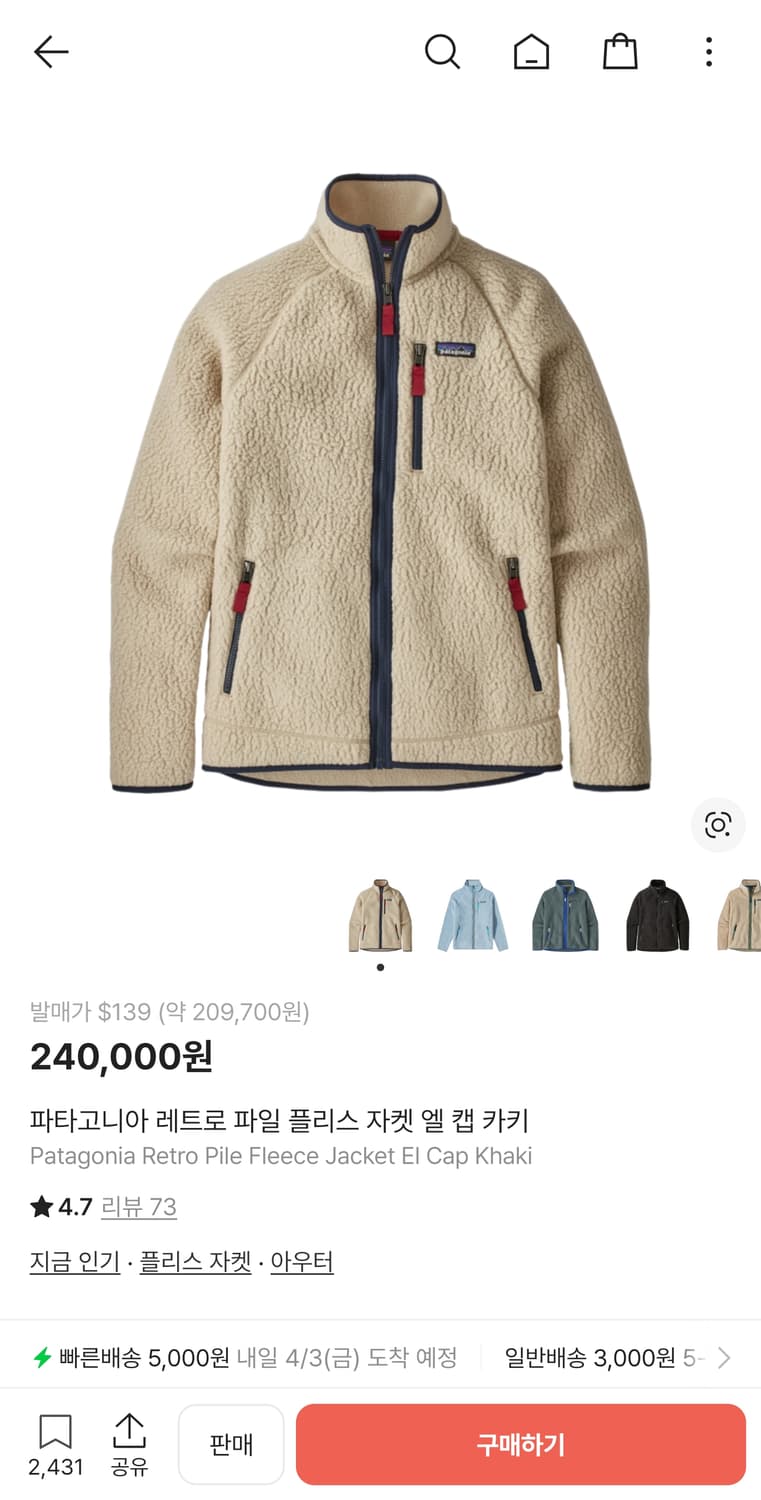Click the page indicator dot below thumbnails

[x=380, y=967]
